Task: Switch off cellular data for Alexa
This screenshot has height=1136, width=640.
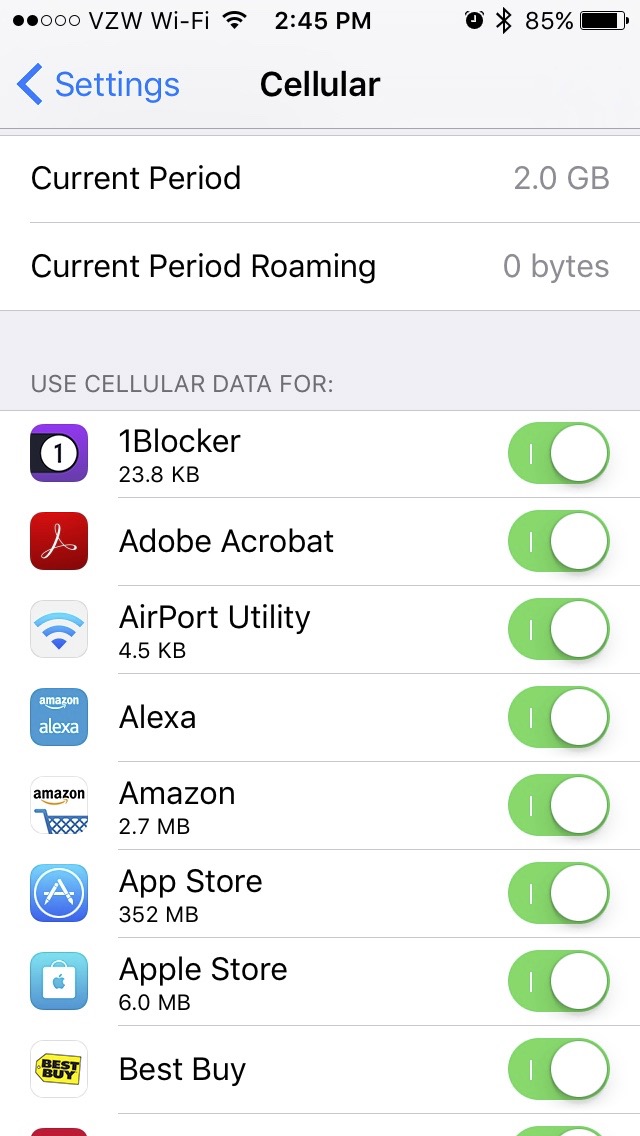Action: click(x=558, y=717)
